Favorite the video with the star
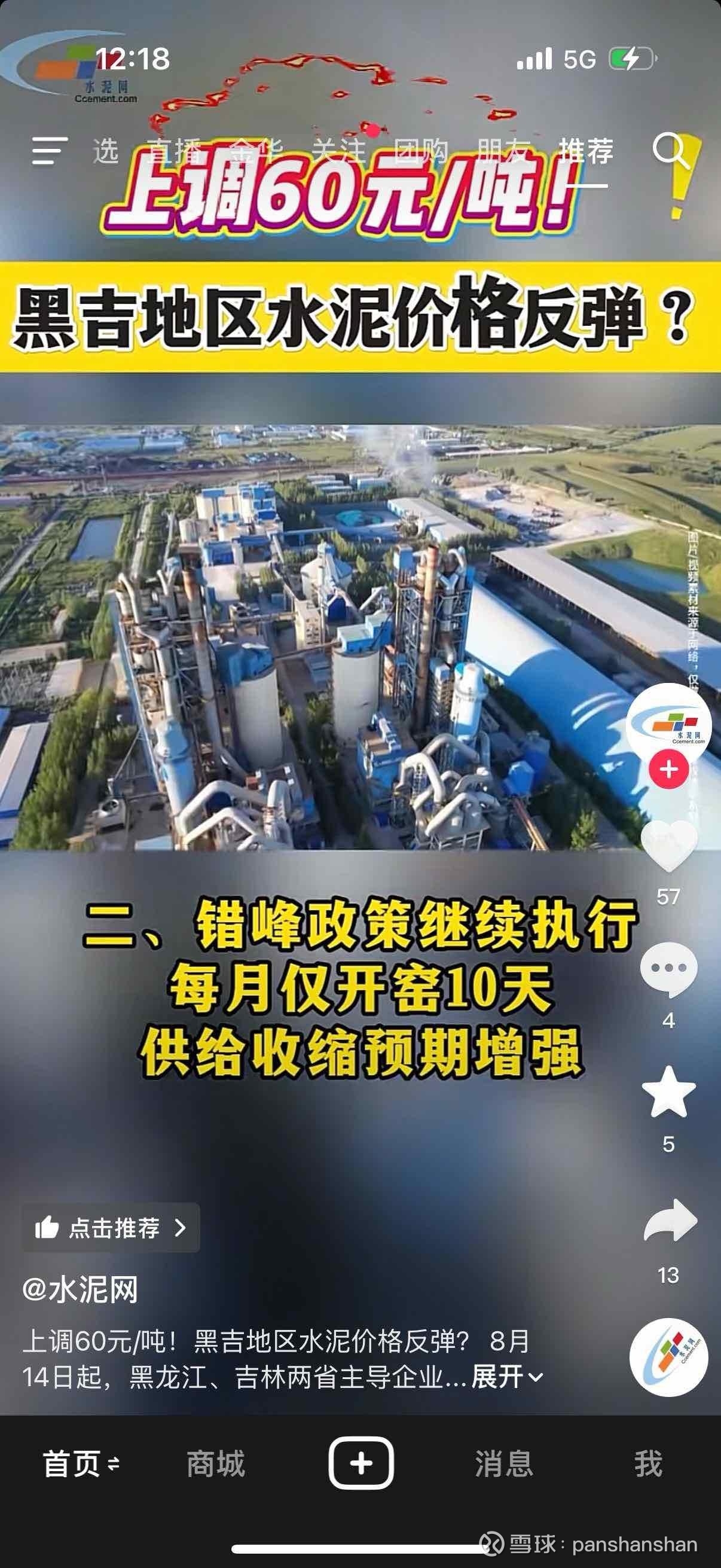Screen dimensions: 721x1568 click(x=668, y=1092)
